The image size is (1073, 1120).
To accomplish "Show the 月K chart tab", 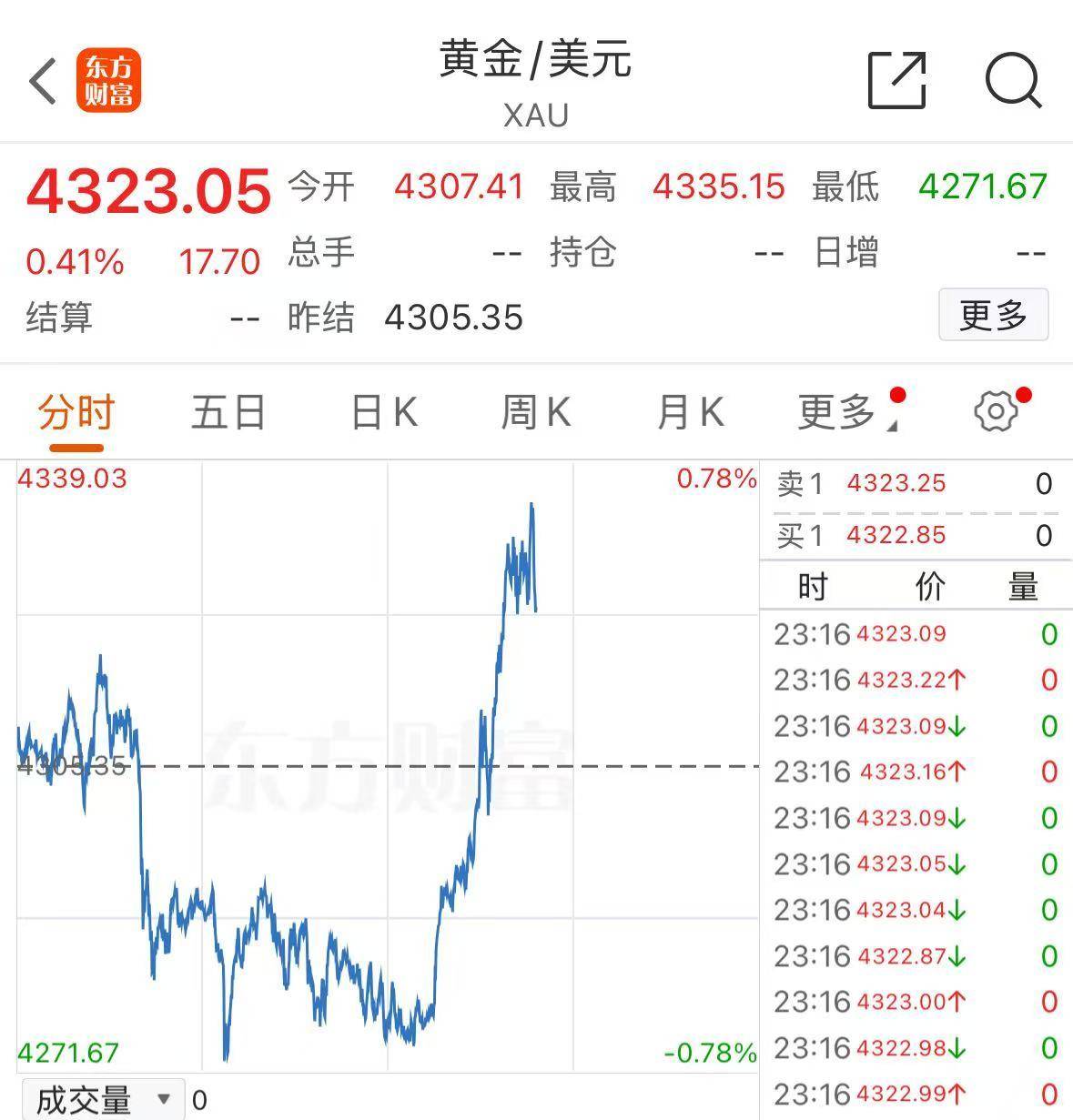I will click(x=690, y=412).
